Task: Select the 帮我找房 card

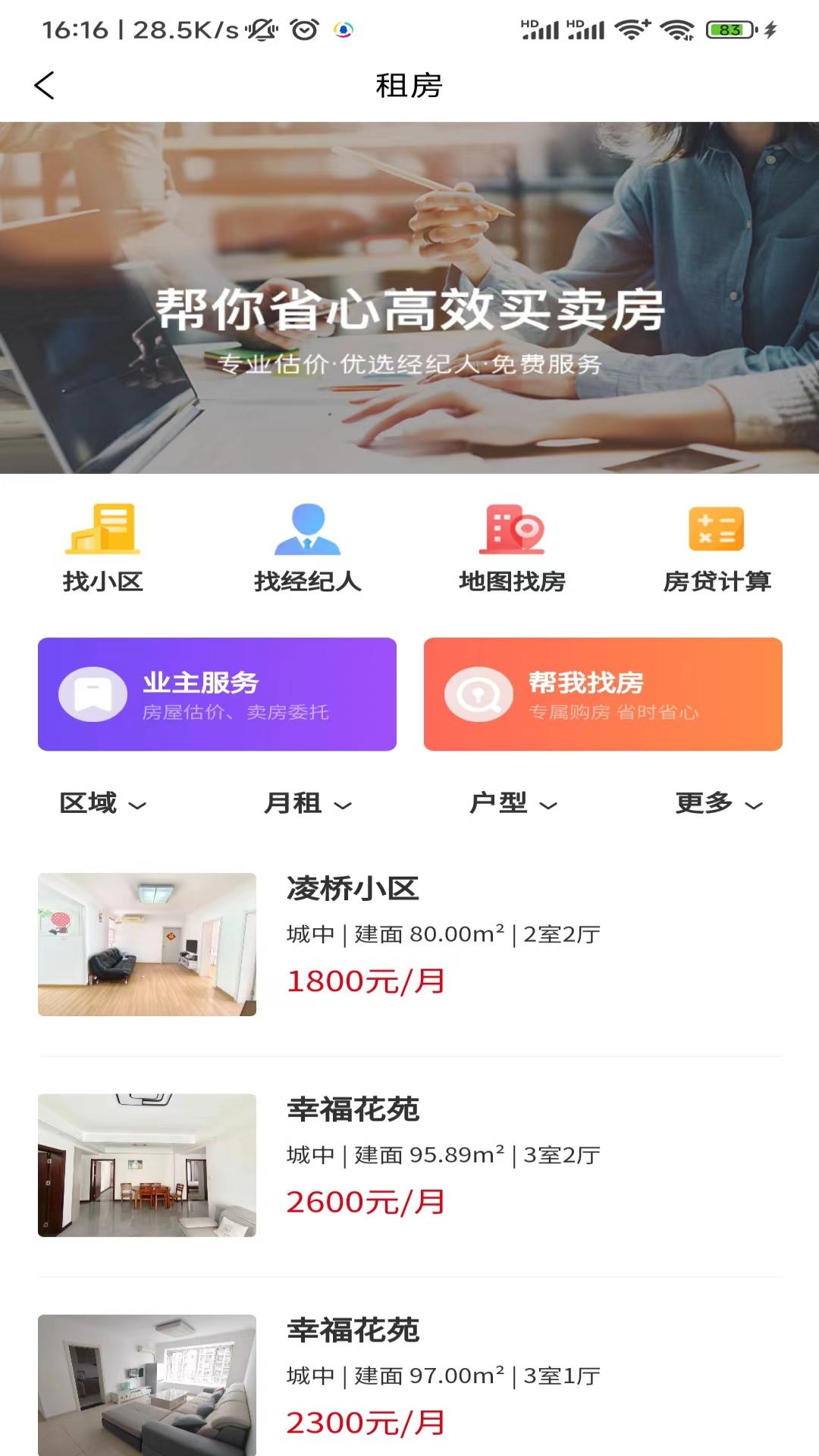Action: click(x=603, y=694)
